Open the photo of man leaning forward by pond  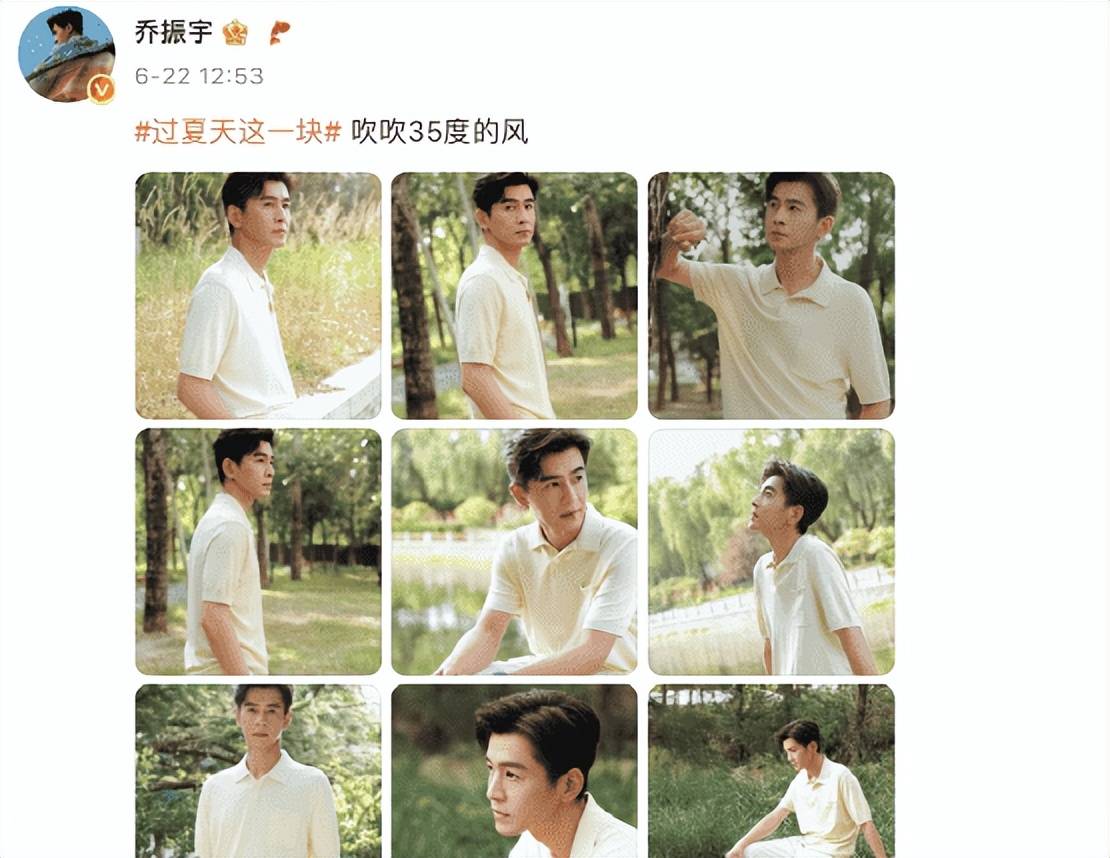(514, 552)
